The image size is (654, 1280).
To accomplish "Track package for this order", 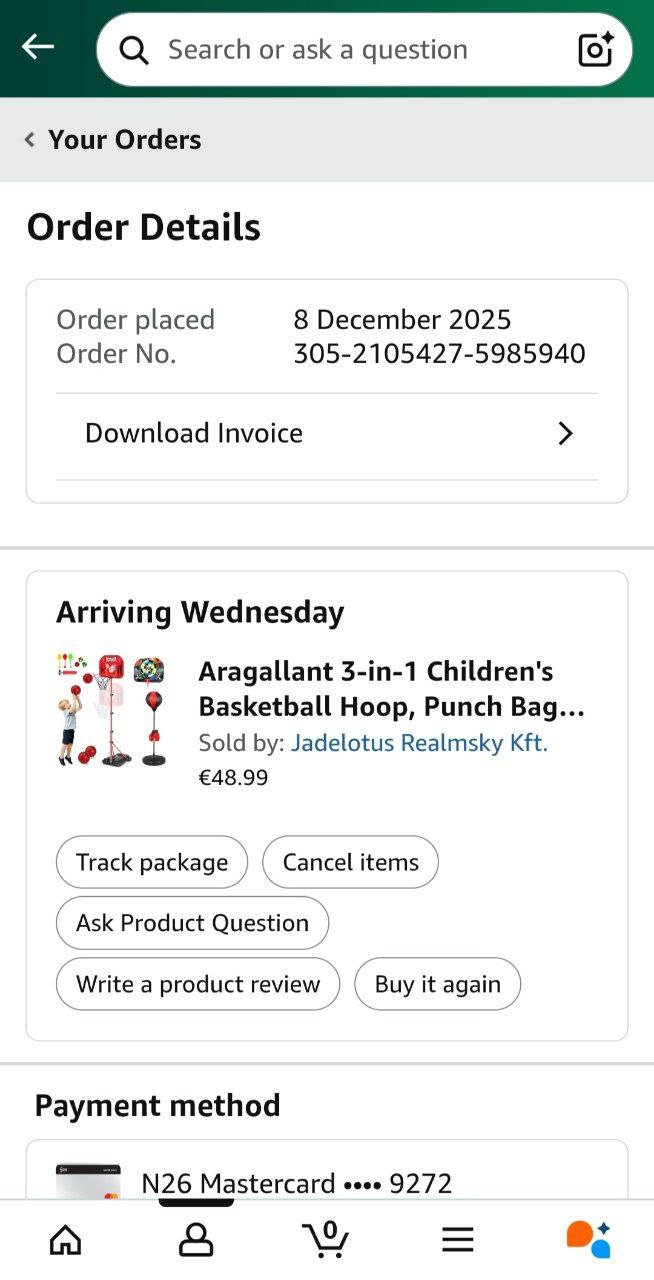I will tap(152, 862).
